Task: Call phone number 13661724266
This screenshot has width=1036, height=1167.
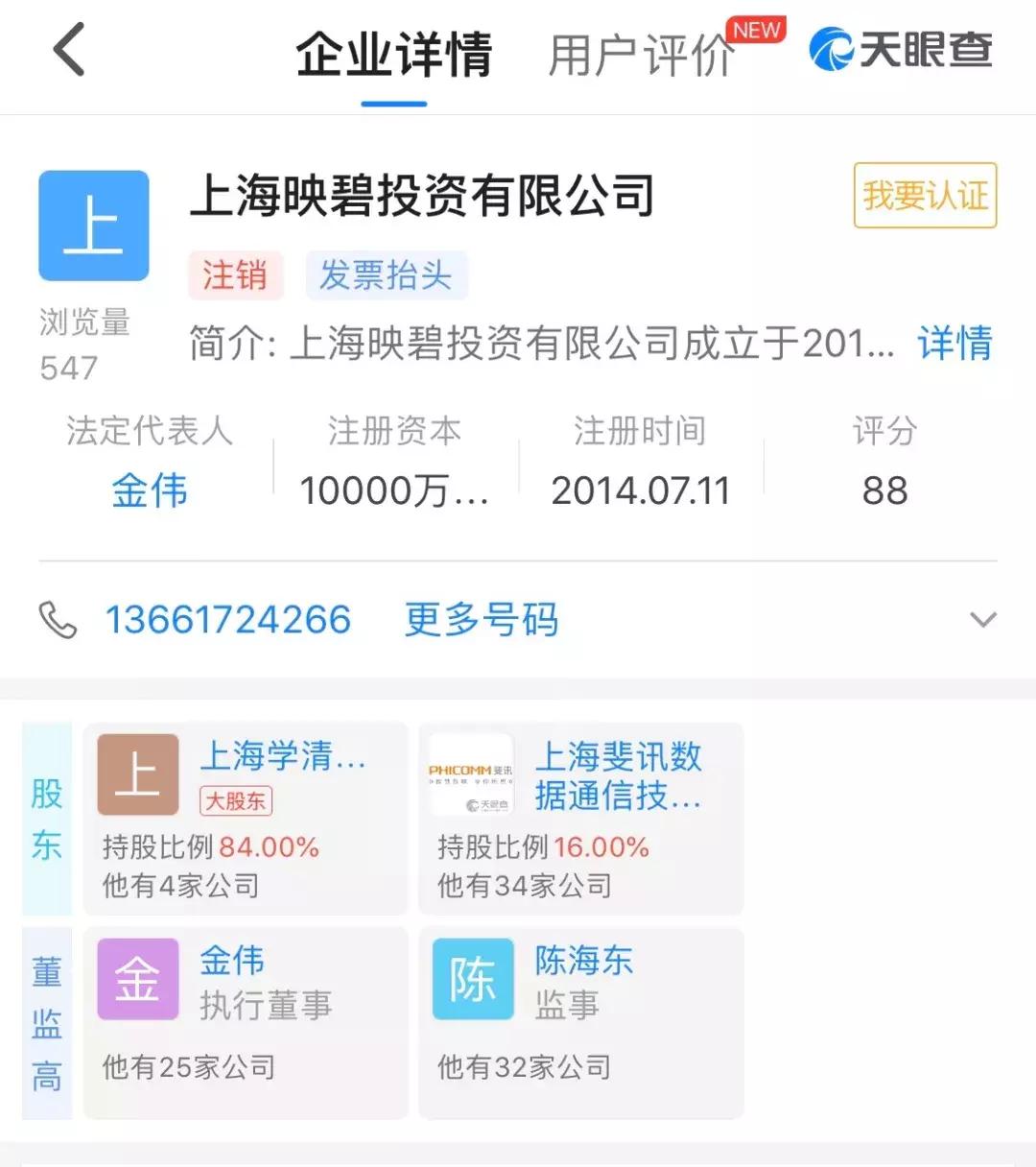Action: pos(230,619)
